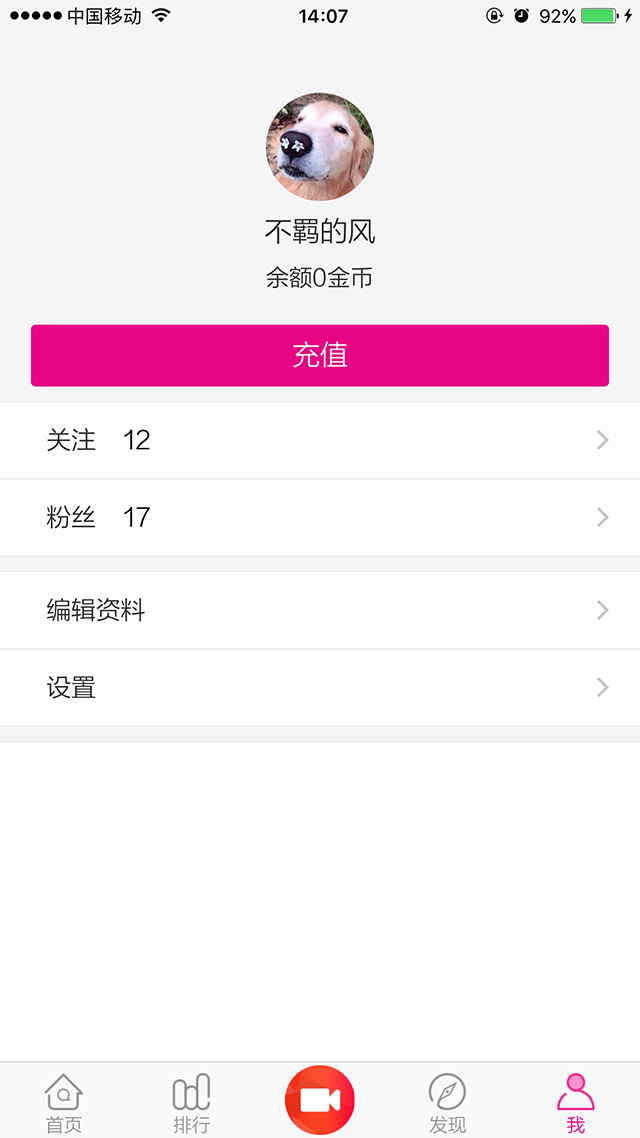Tap the 充值 recharge button
This screenshot has width=640, height=1138.
(320, 355)
